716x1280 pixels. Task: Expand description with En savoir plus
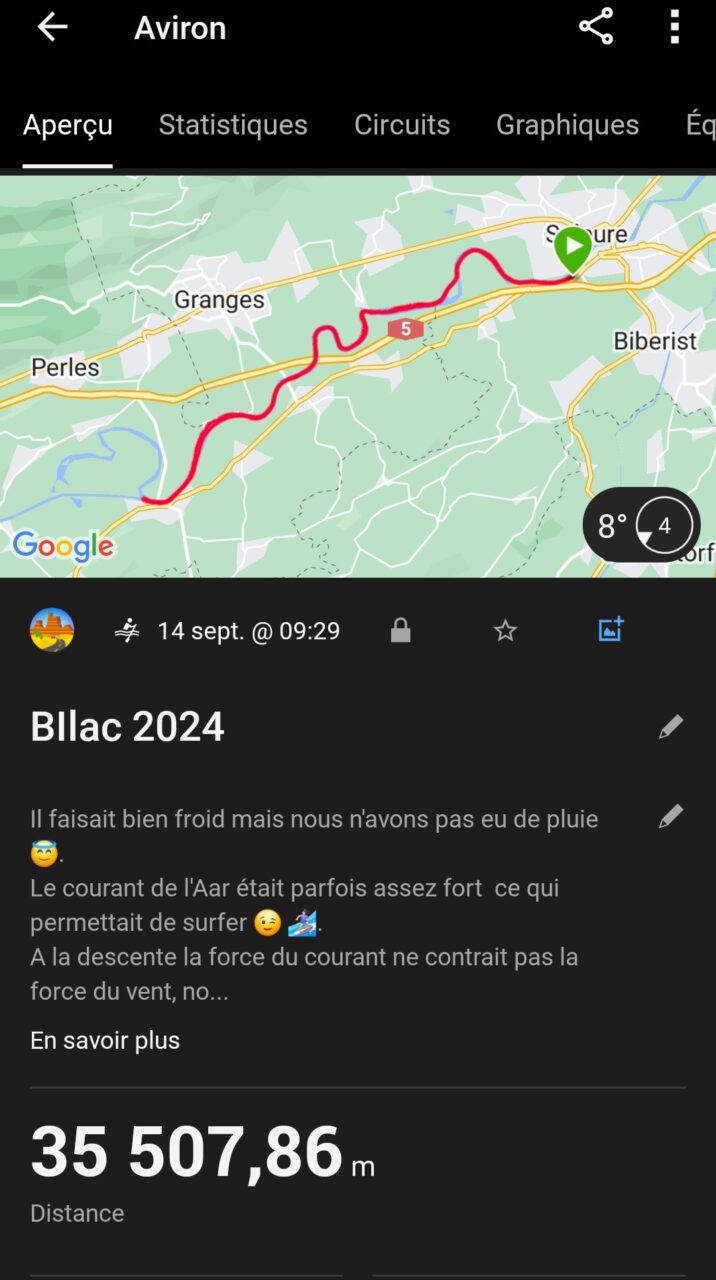(x=105, y=1040)
